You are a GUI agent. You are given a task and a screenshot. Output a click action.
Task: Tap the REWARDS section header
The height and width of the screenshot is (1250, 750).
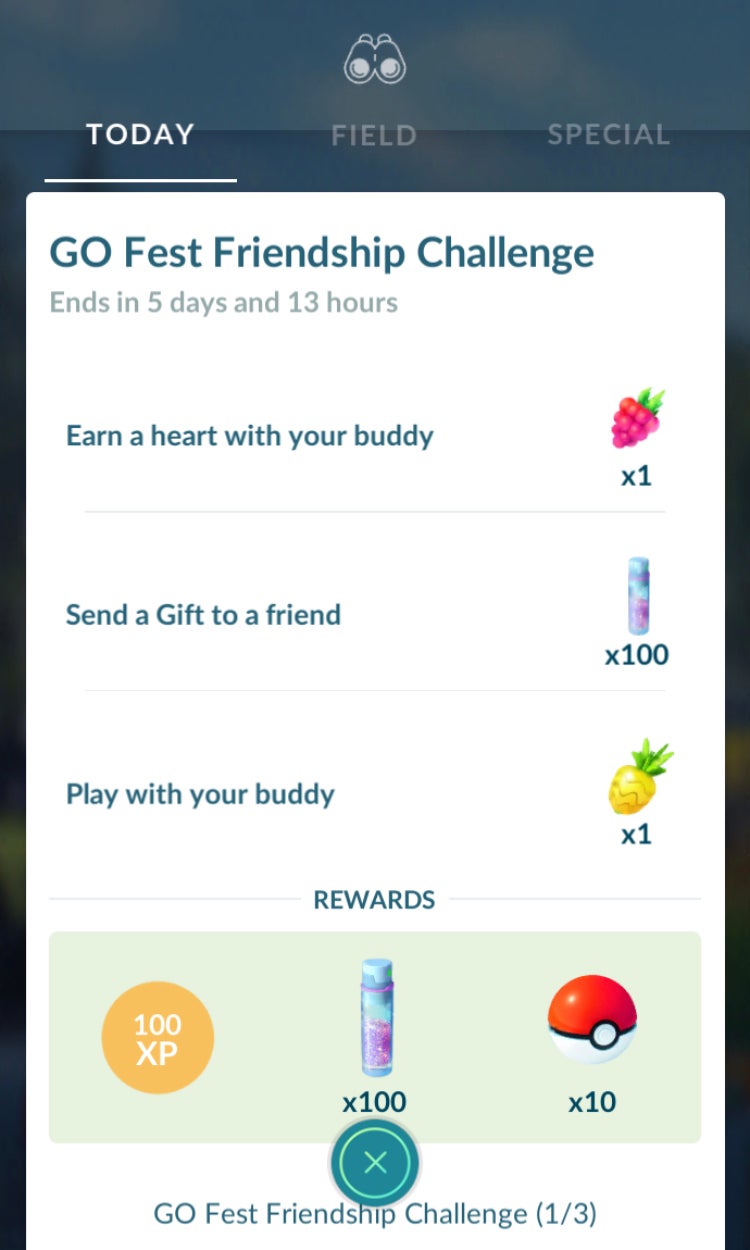(x=373, y=899)
